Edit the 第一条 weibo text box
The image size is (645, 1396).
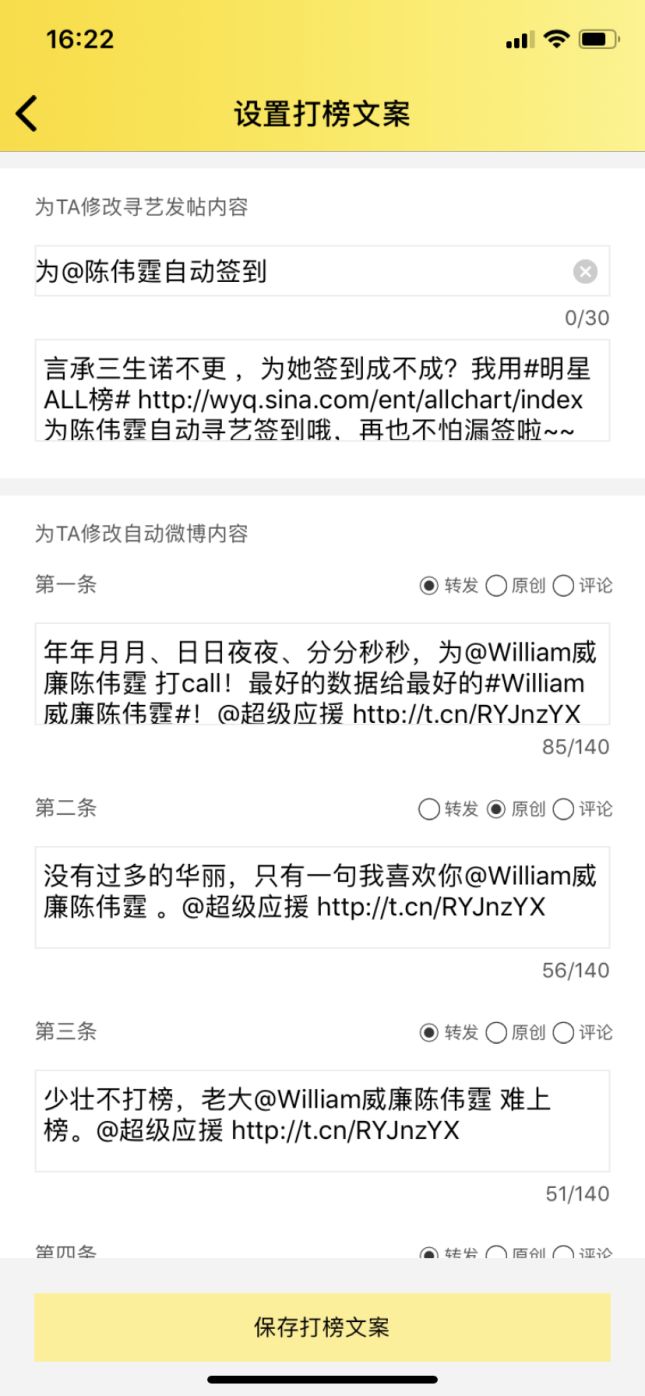(322, 674)
